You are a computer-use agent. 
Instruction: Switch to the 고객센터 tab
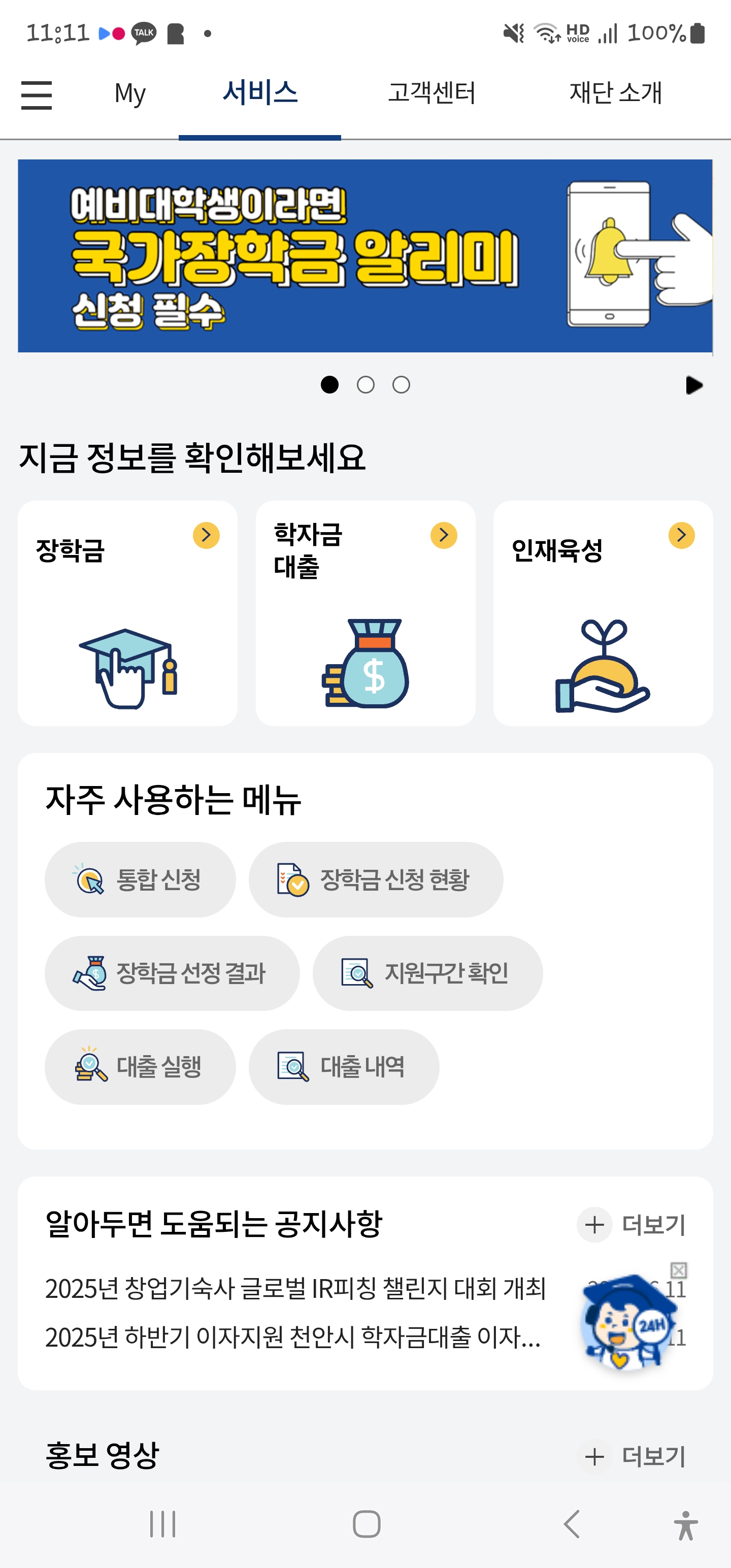click(x=434, y=93)
